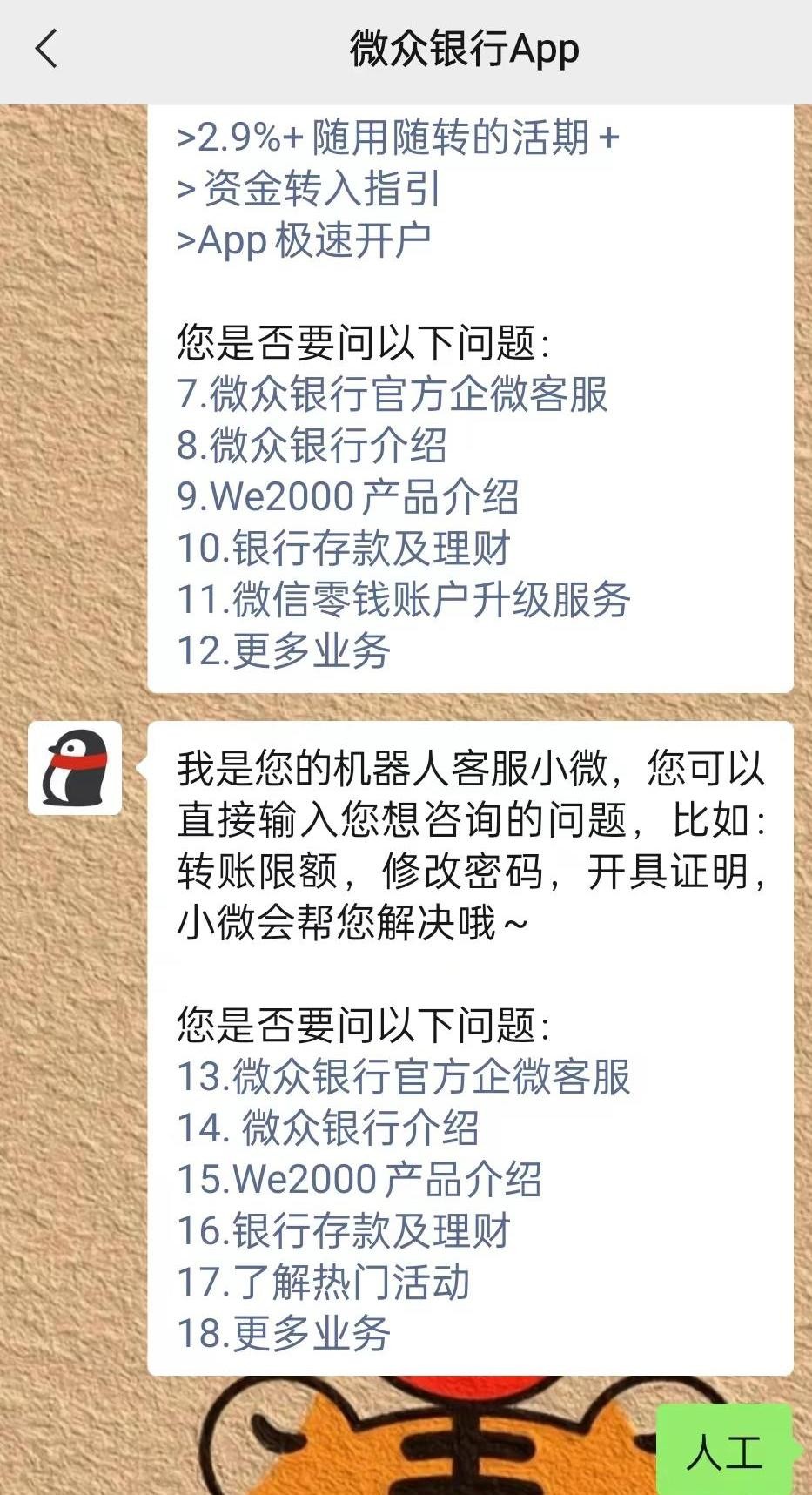Go back using the top-left arrow
The width and height of the screenshot is (812, 1495).
coord(47,49)
